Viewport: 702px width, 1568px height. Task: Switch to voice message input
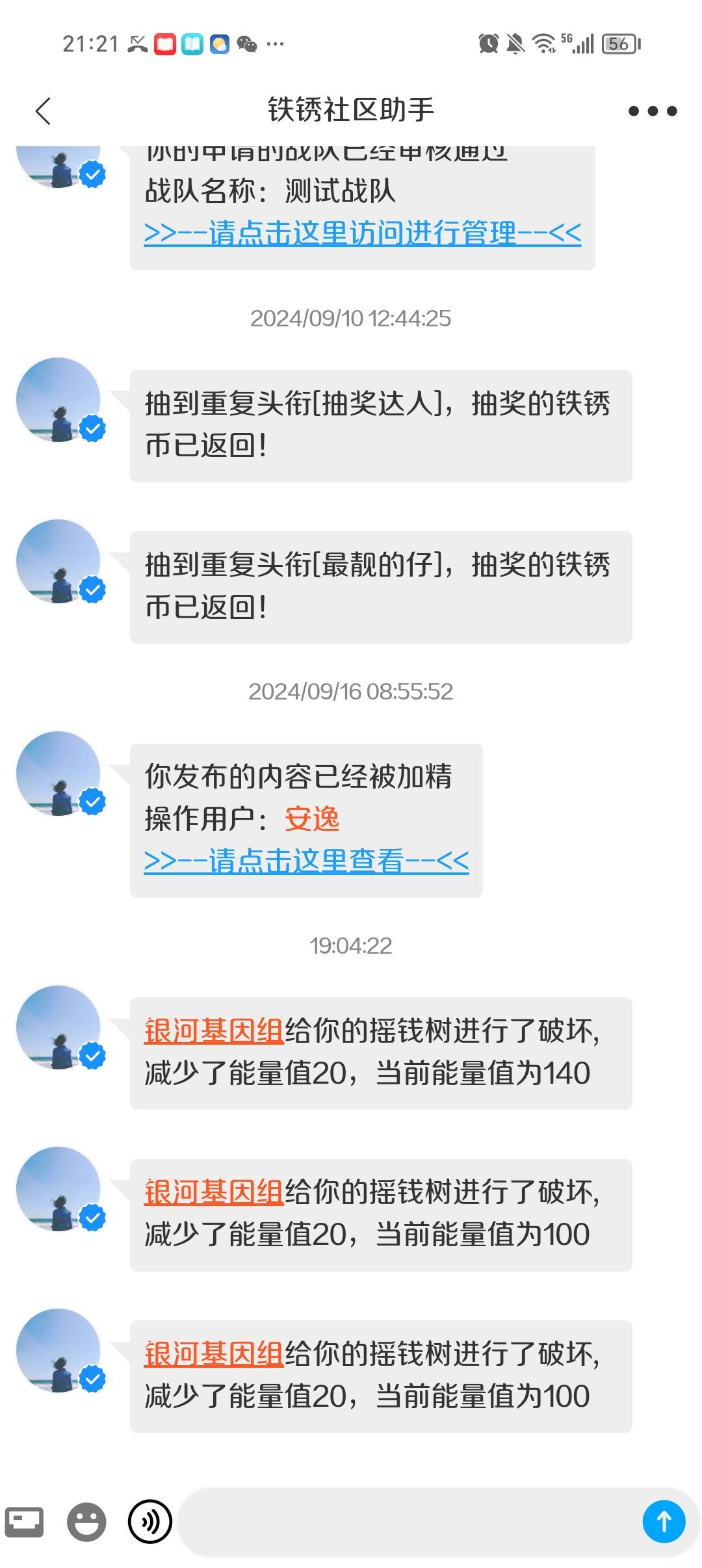coord(150,1522)
